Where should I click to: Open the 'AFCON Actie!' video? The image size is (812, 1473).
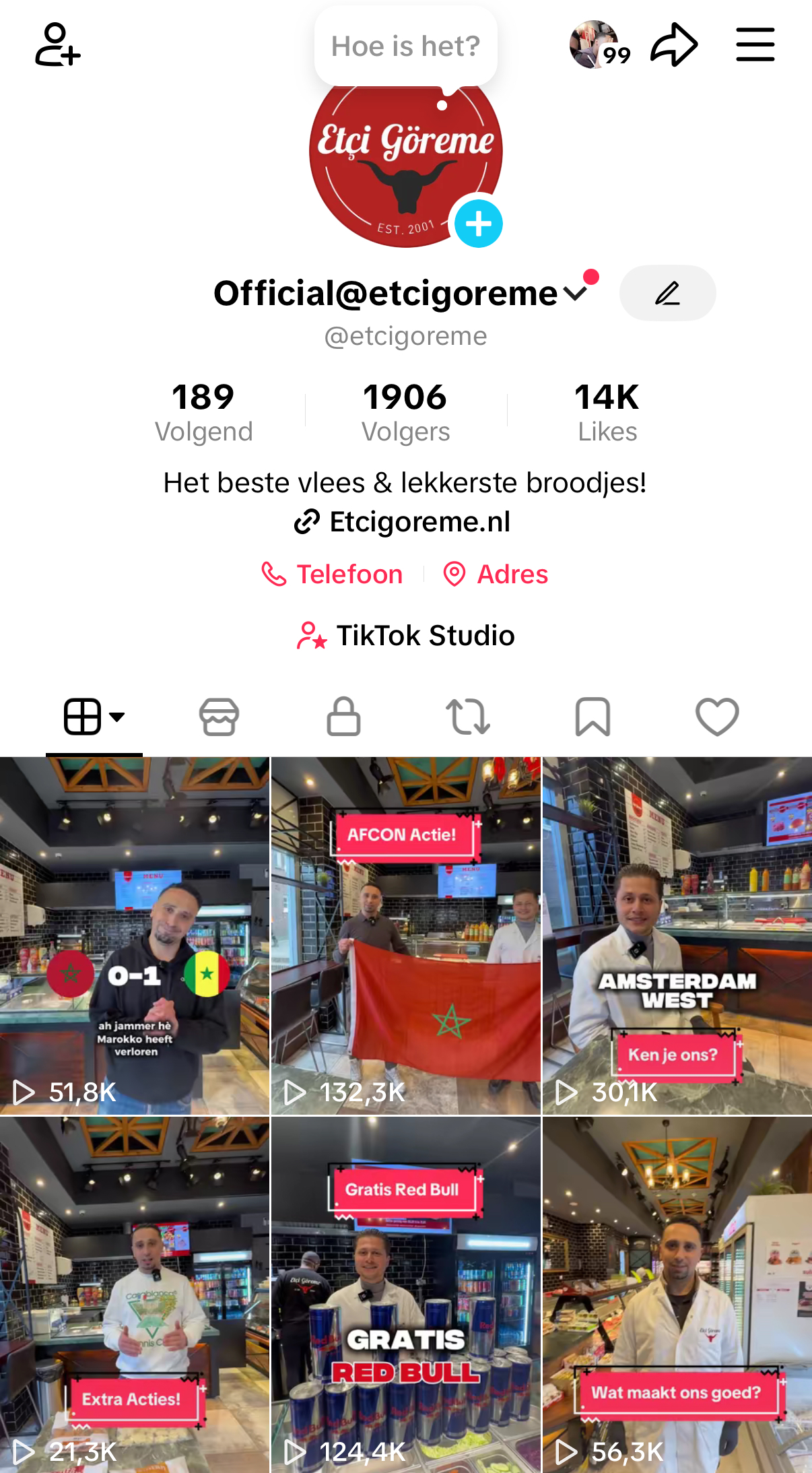[x=405, y=936]
